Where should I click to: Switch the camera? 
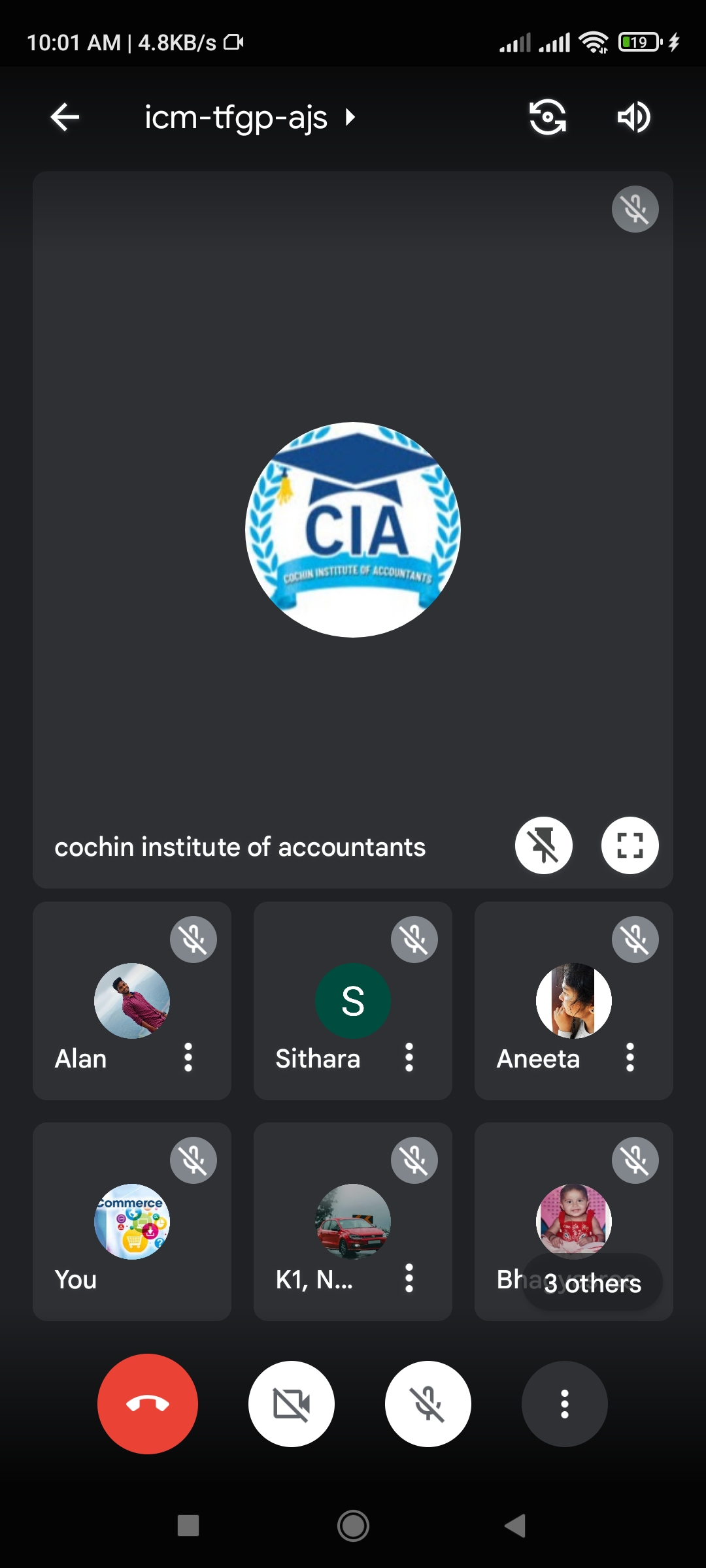coord(547,118)
